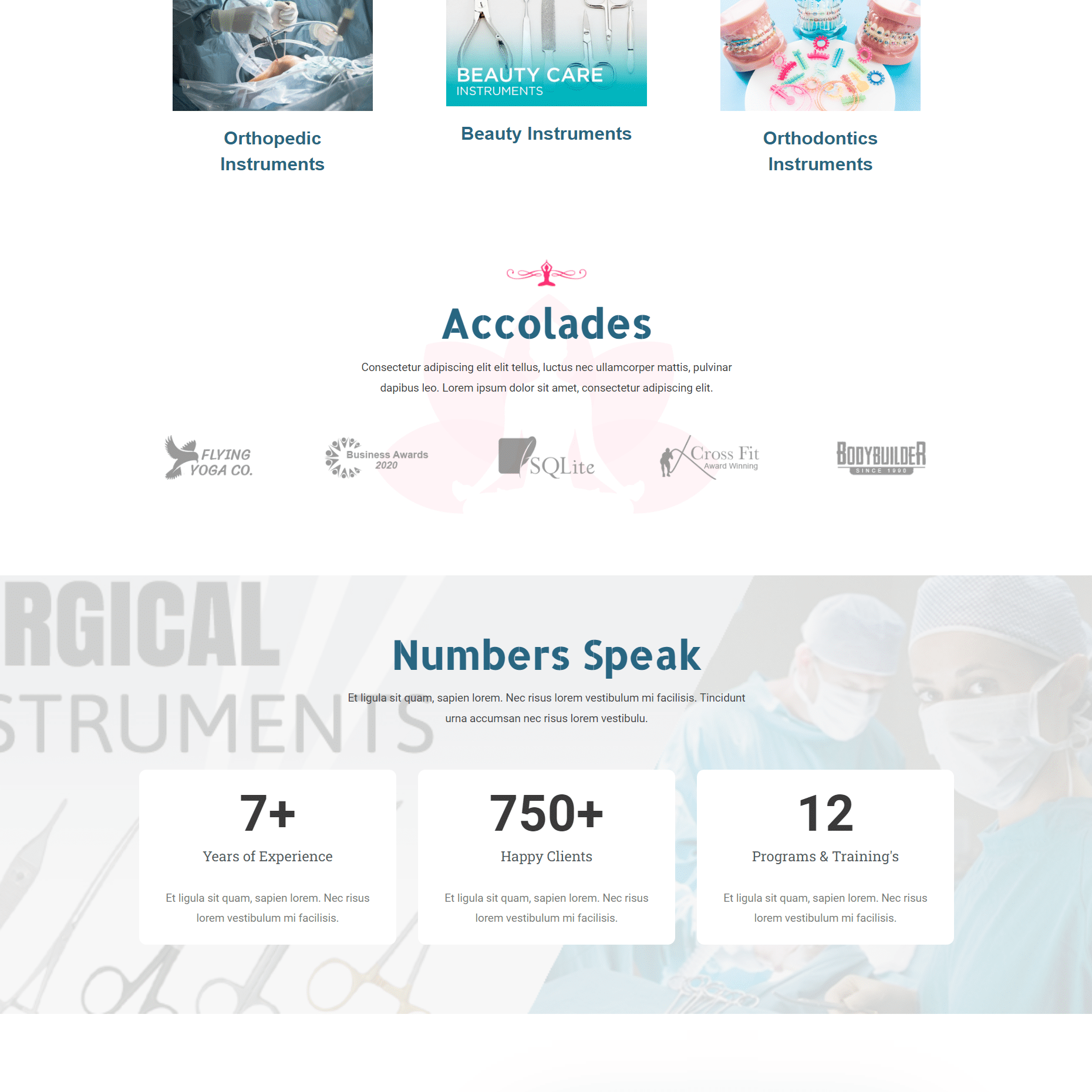Open the Orthopedic Instruments category image
The width and height of the screenshot is (1092, 1092).
pos(272,55)
